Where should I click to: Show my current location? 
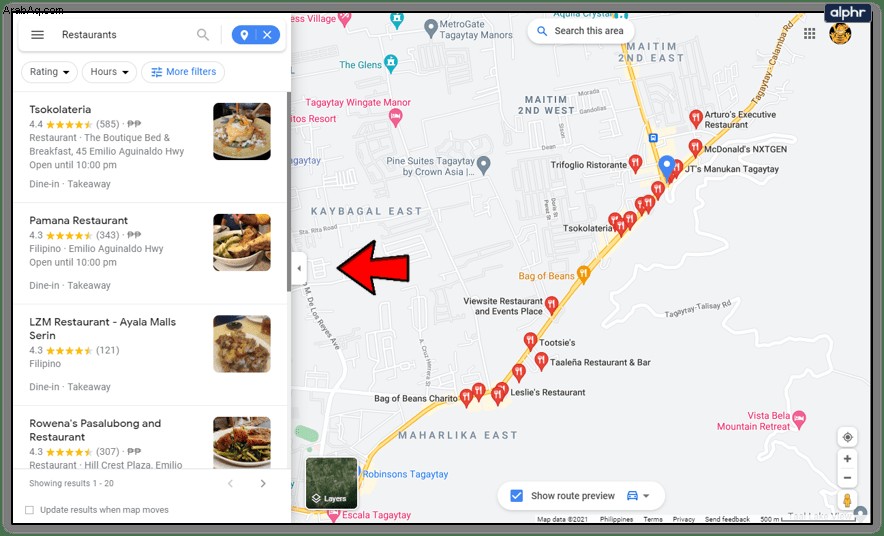pos(847,437)
